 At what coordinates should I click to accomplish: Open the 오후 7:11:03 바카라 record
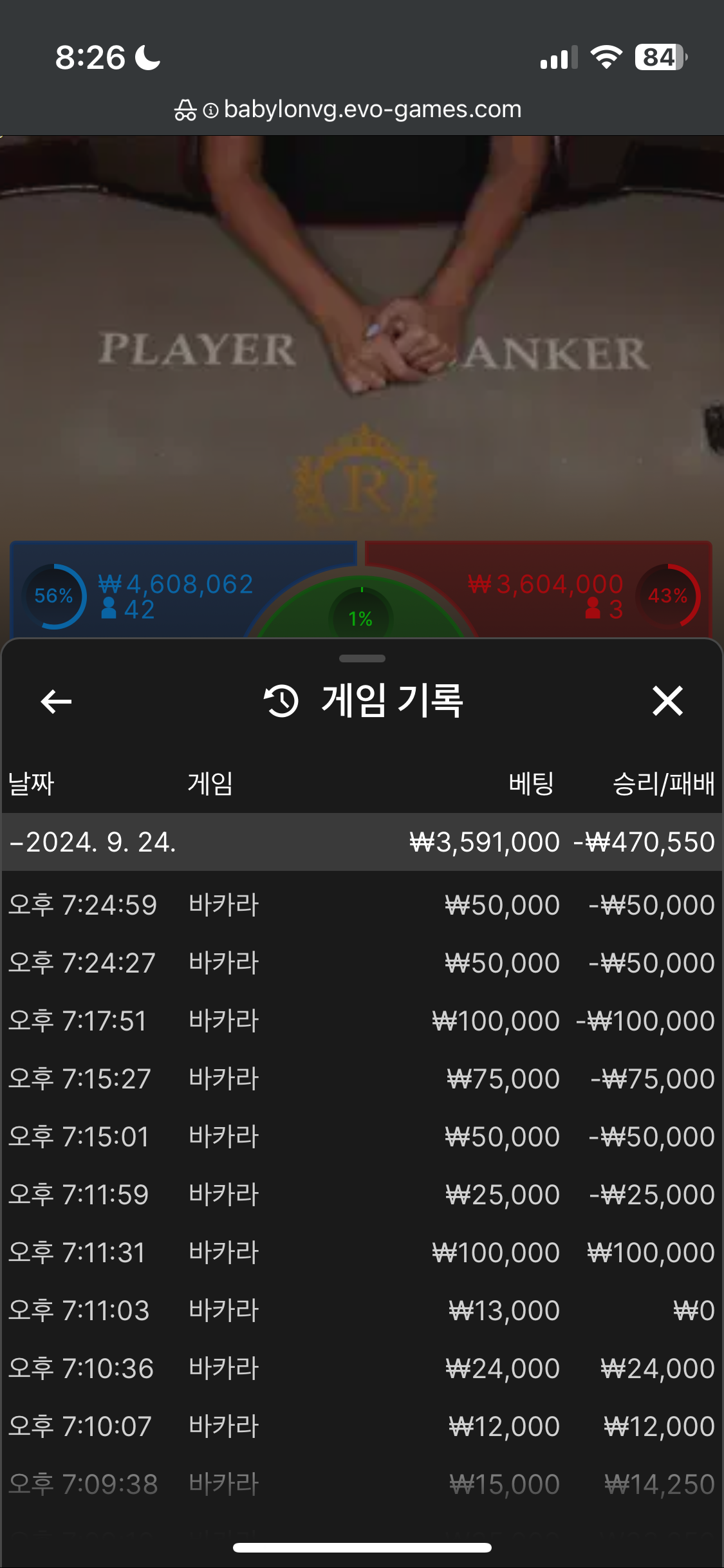362,1311
